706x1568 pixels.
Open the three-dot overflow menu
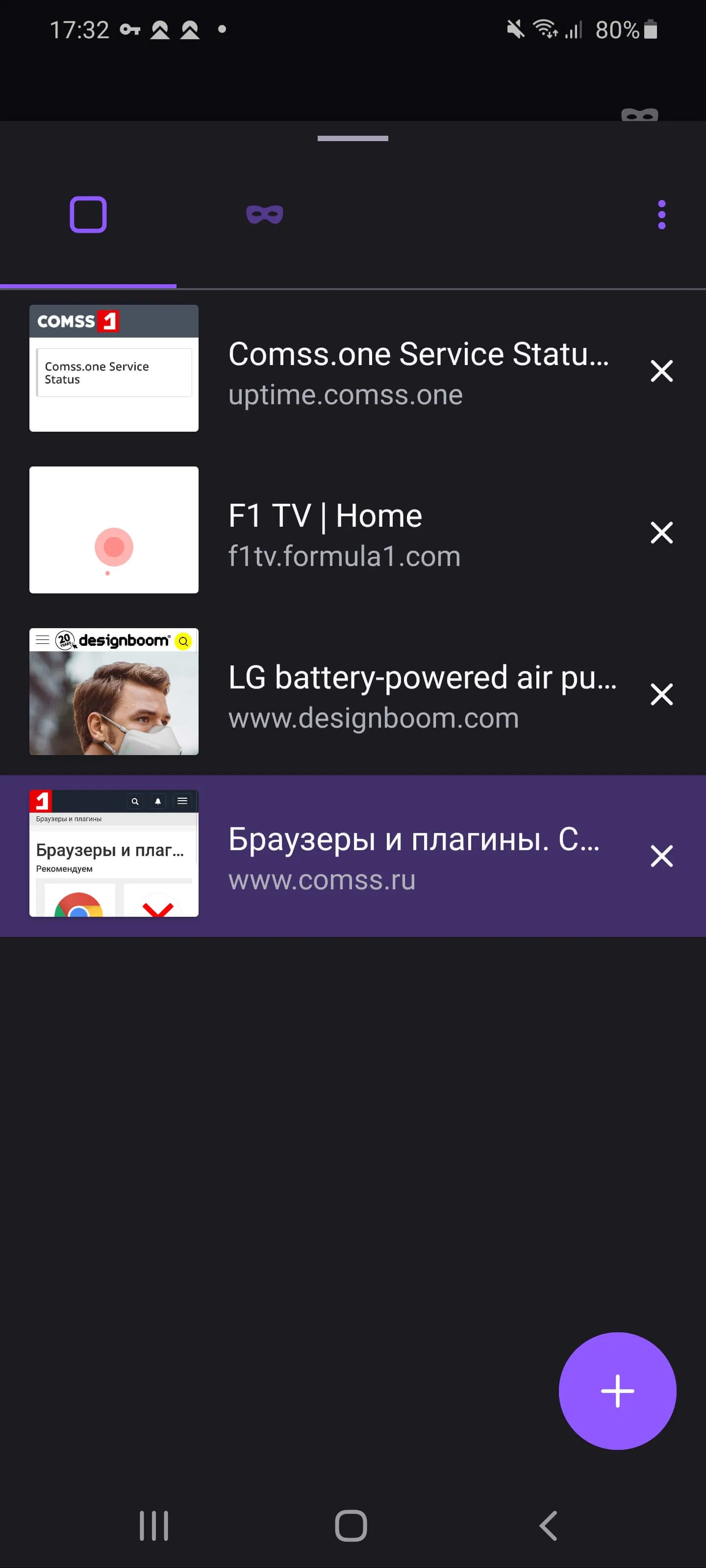tap(661, 215)
